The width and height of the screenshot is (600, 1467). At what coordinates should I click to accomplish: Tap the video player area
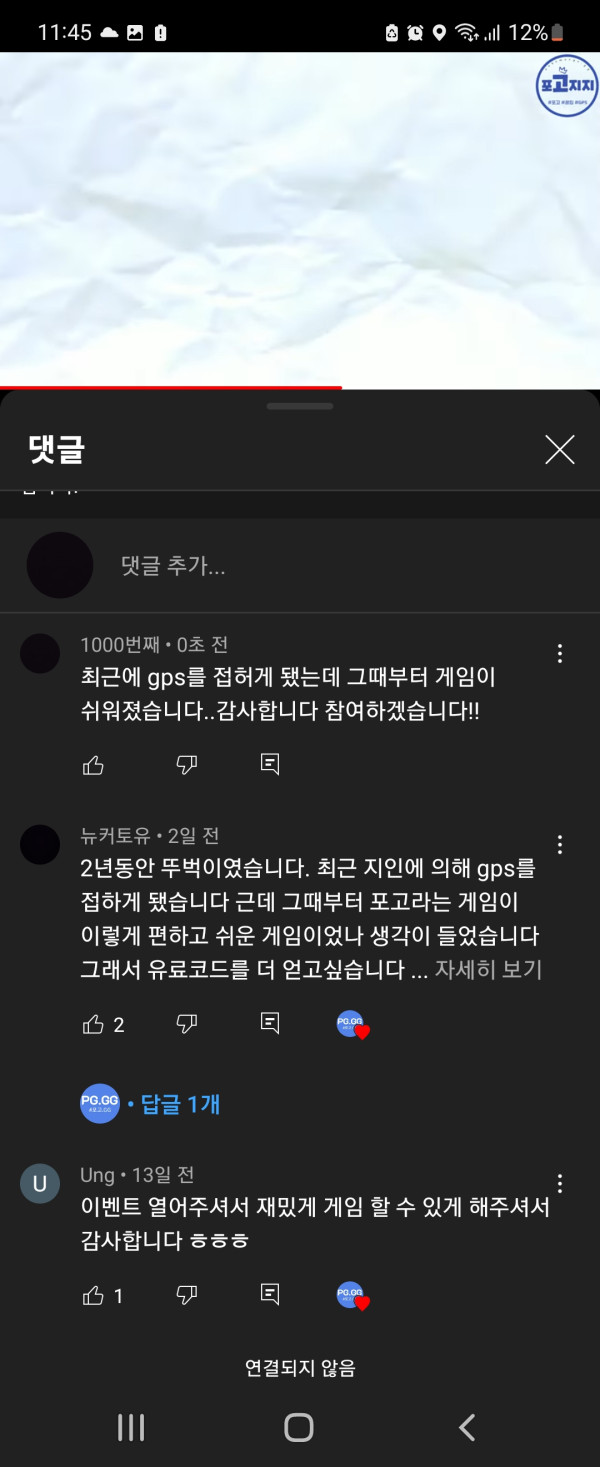point(300,220)
